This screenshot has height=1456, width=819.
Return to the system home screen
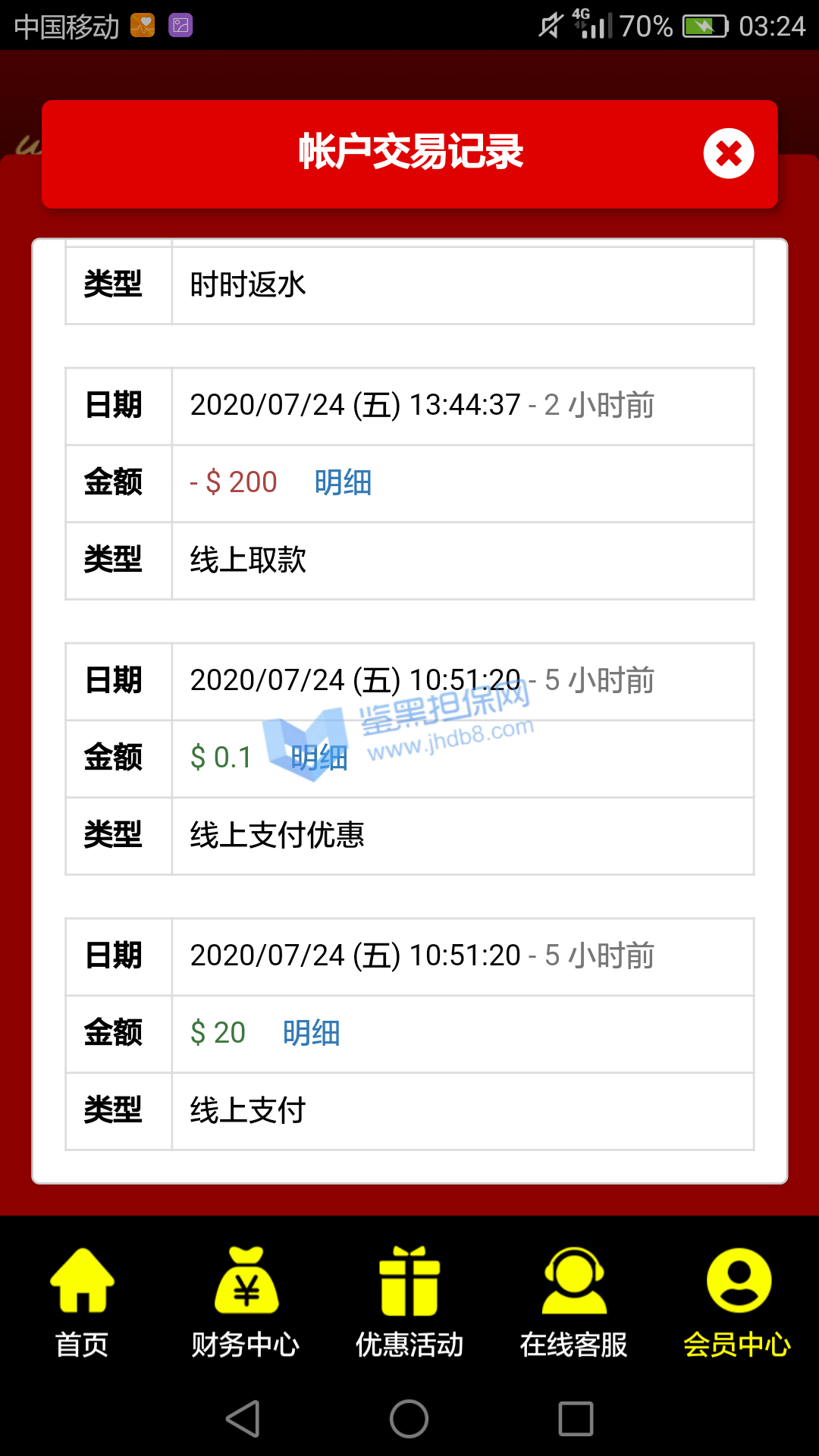pos(409,1419)
